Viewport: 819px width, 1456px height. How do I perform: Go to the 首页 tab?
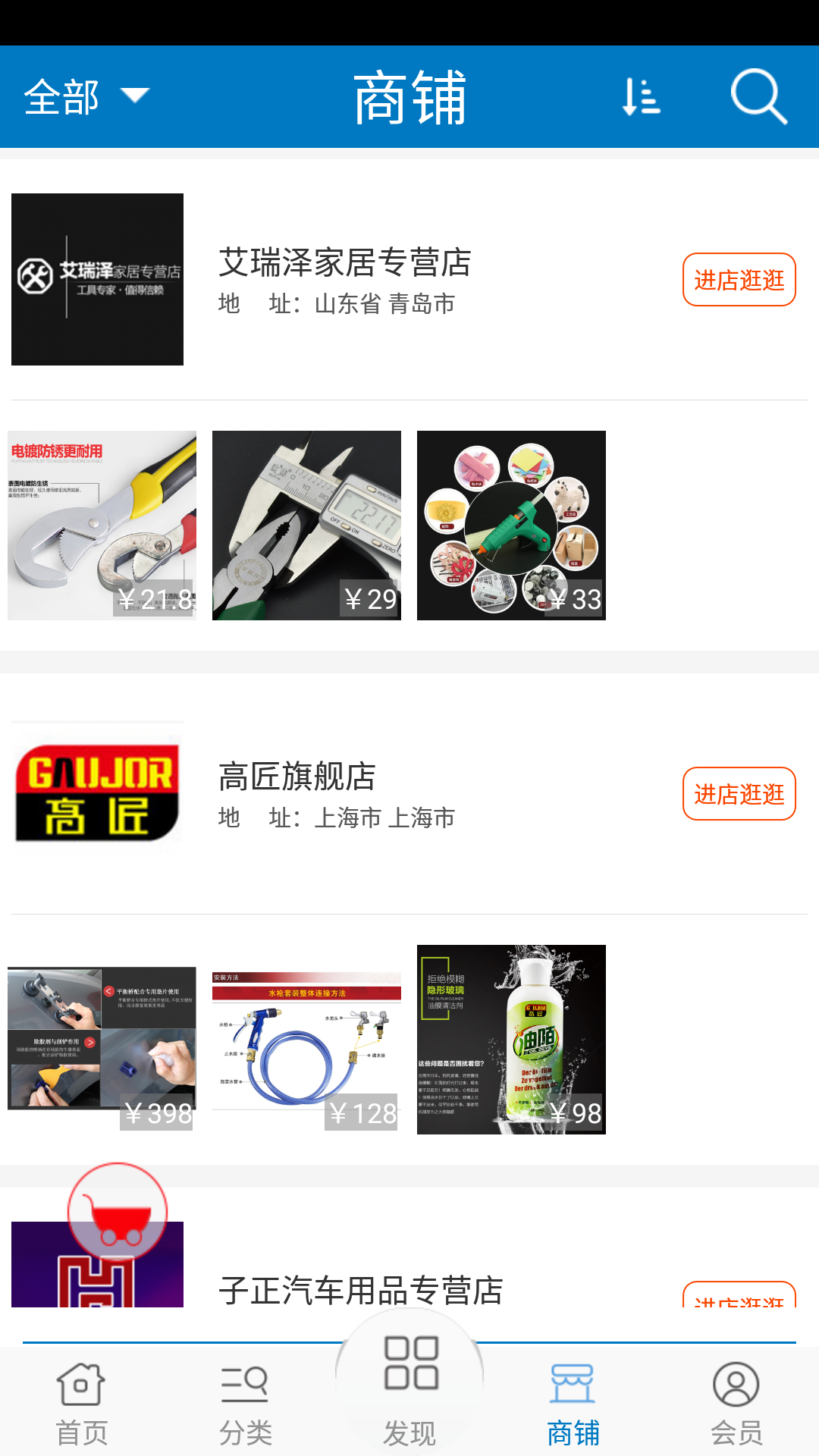(82, 1403)
